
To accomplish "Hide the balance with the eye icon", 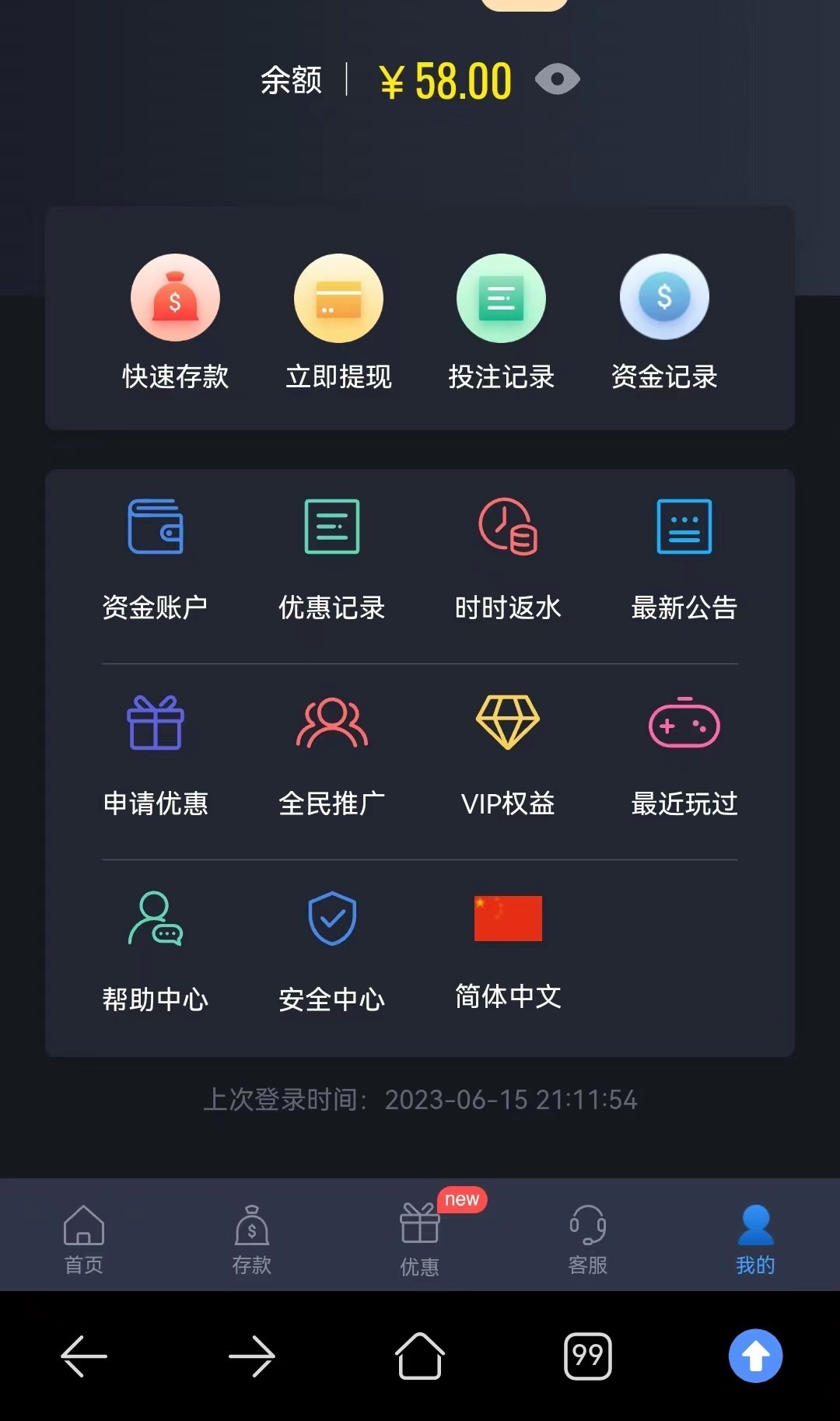I will pos(557,79).
